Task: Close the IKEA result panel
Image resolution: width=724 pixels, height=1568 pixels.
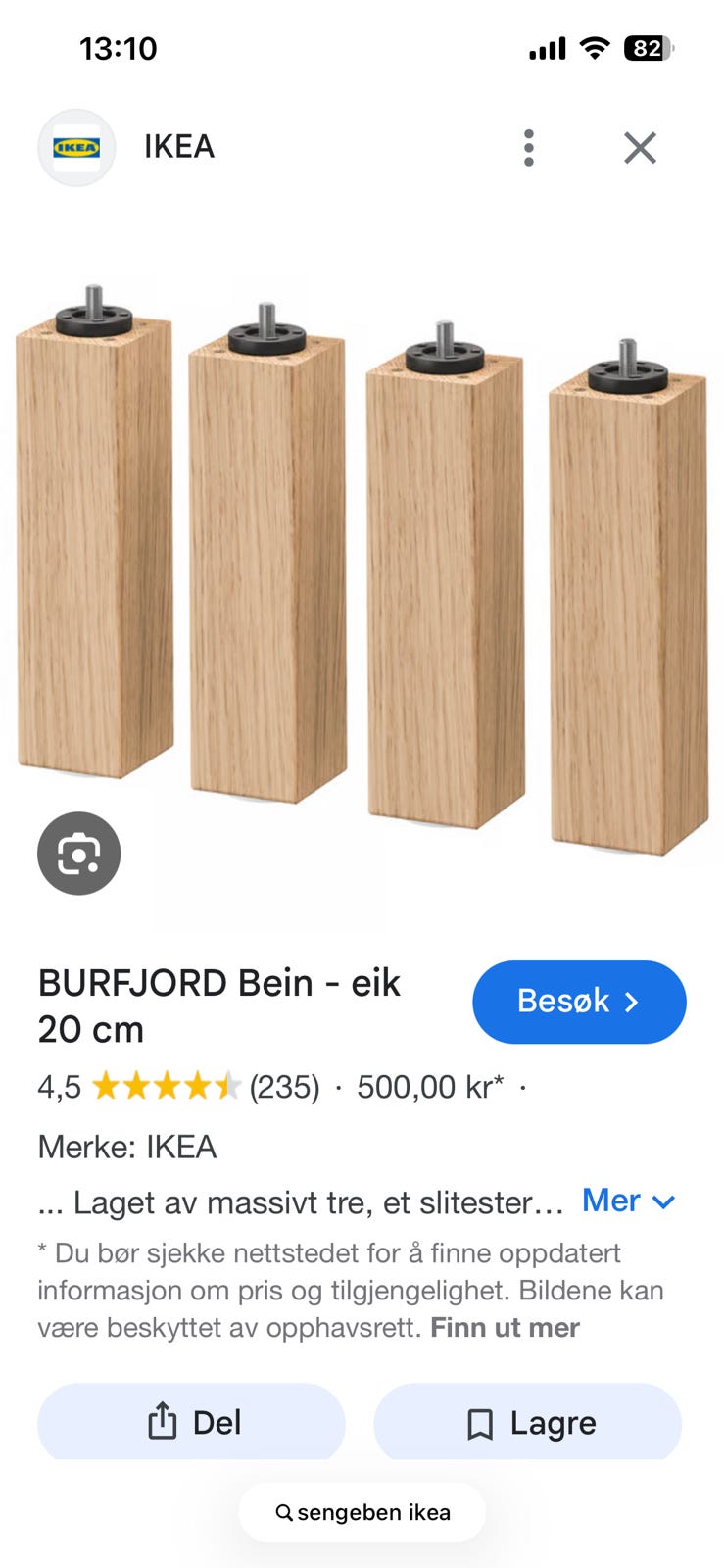Action: pyautogui.click(x=640, y=147)
